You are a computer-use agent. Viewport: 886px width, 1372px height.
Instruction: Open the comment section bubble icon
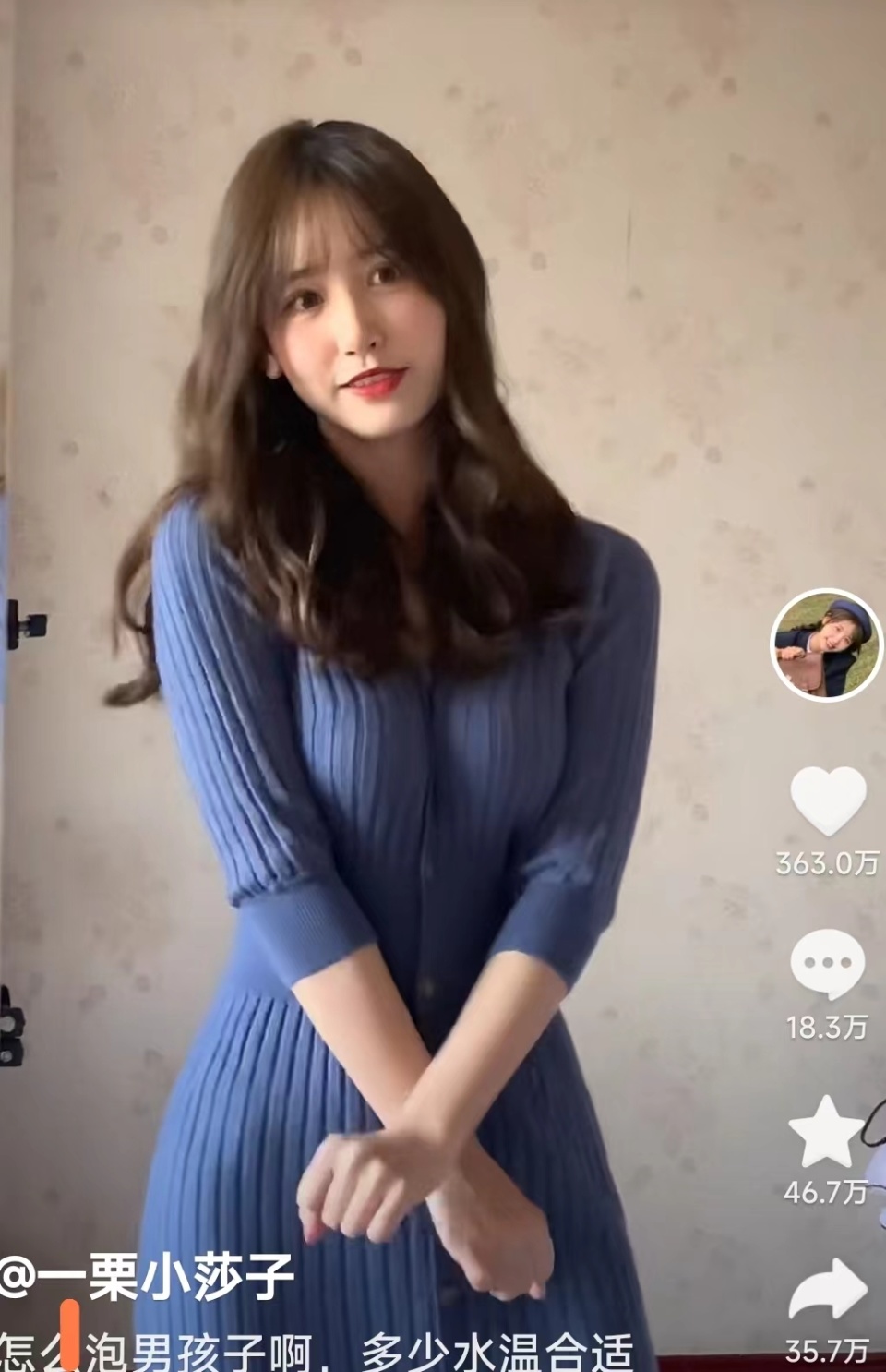tap(826, 960)
